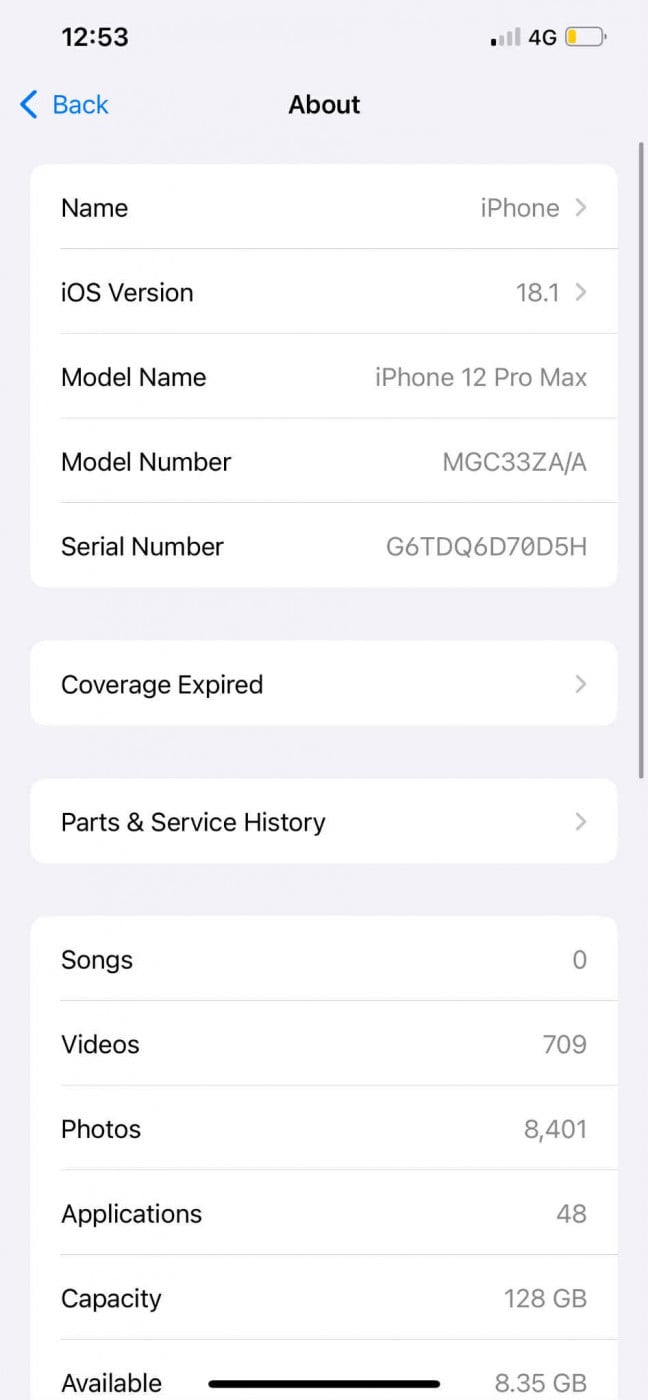
Task: Tap the Model Number row to toggle format
Action: click(324, 462)
